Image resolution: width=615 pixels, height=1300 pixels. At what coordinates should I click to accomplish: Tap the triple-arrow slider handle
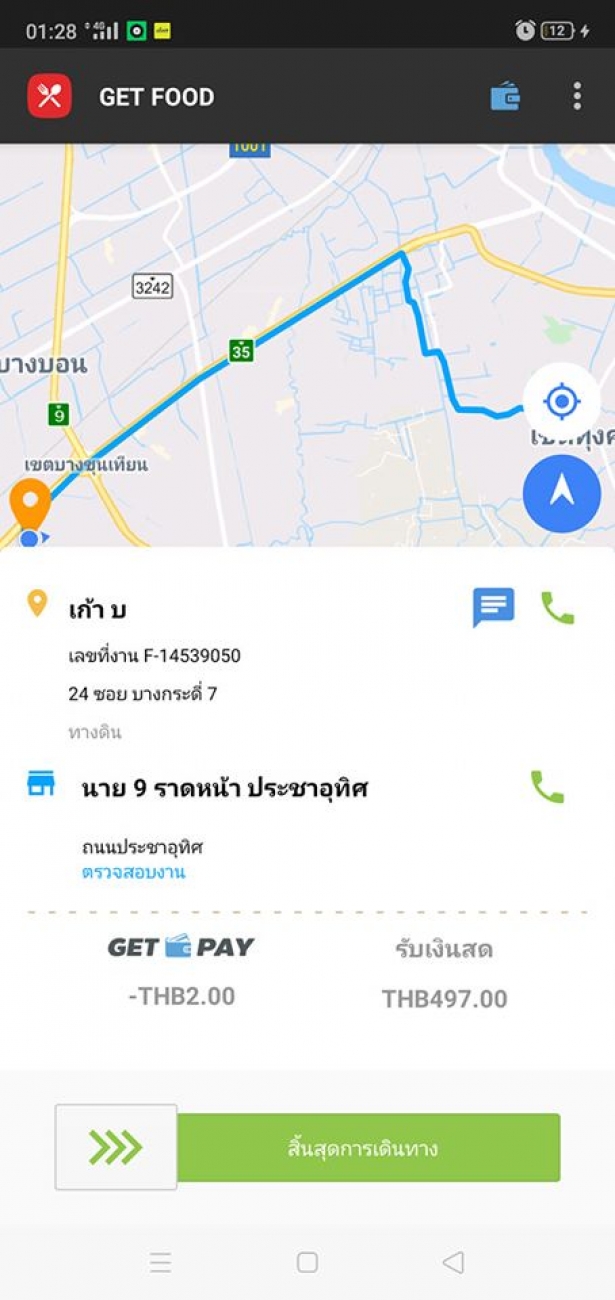click(x=116, y=1147)
